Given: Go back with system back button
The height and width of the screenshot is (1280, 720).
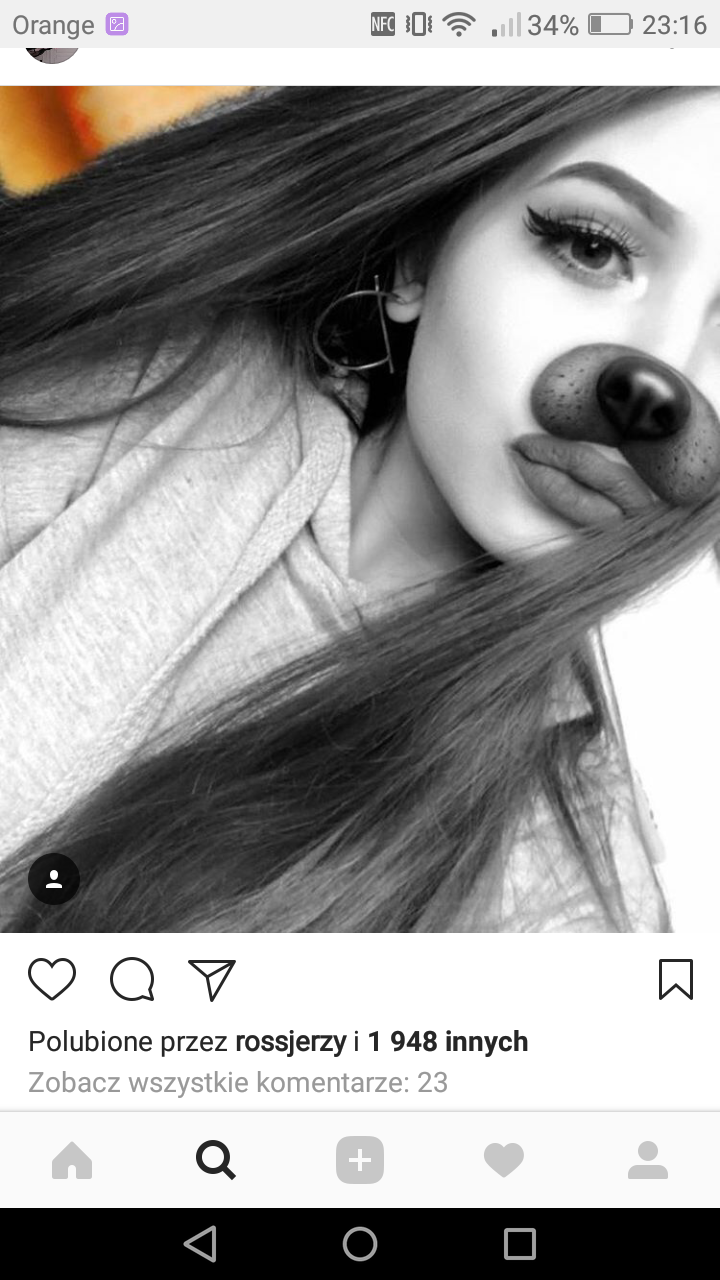Looking at the screenshot, I should tap(200, 1244).
